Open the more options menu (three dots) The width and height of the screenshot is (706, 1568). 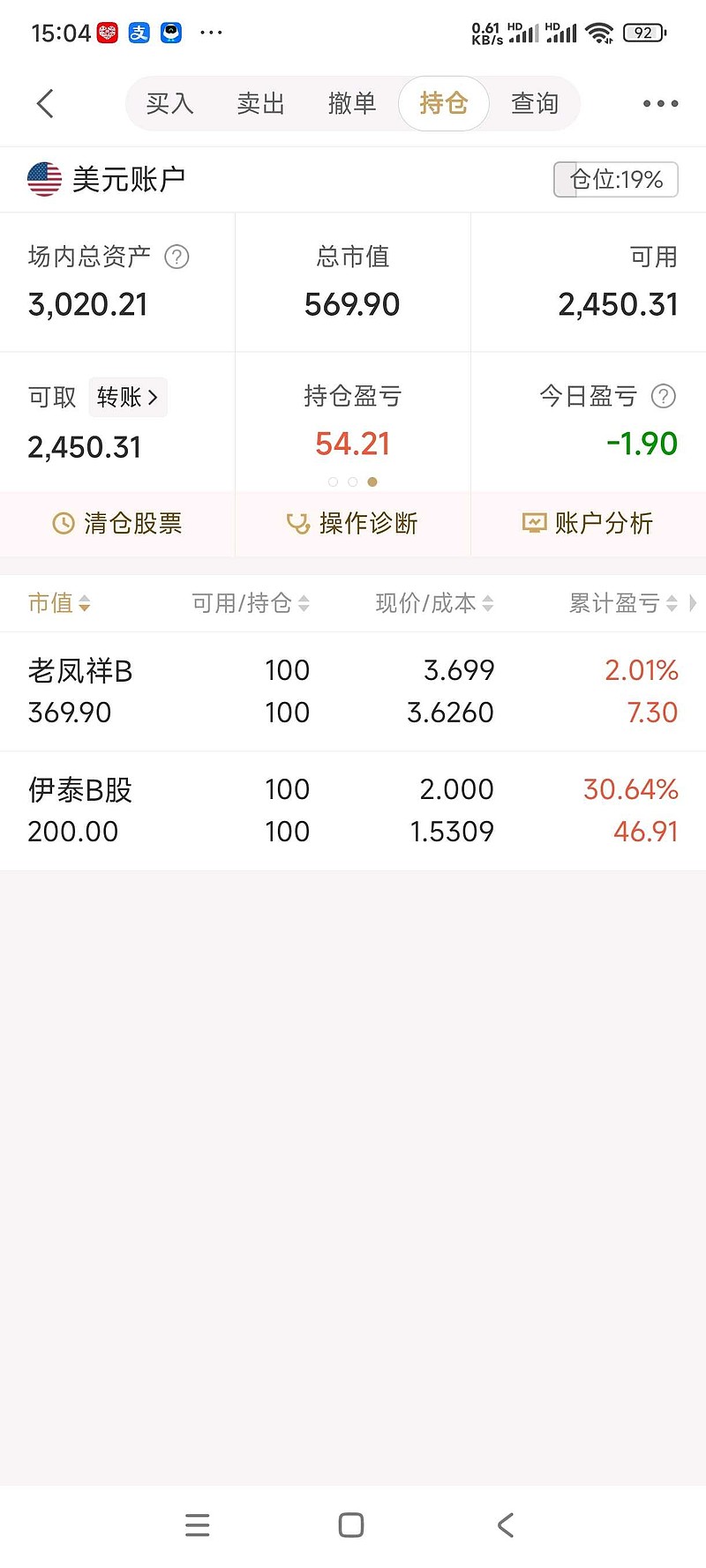pos(660,103)
